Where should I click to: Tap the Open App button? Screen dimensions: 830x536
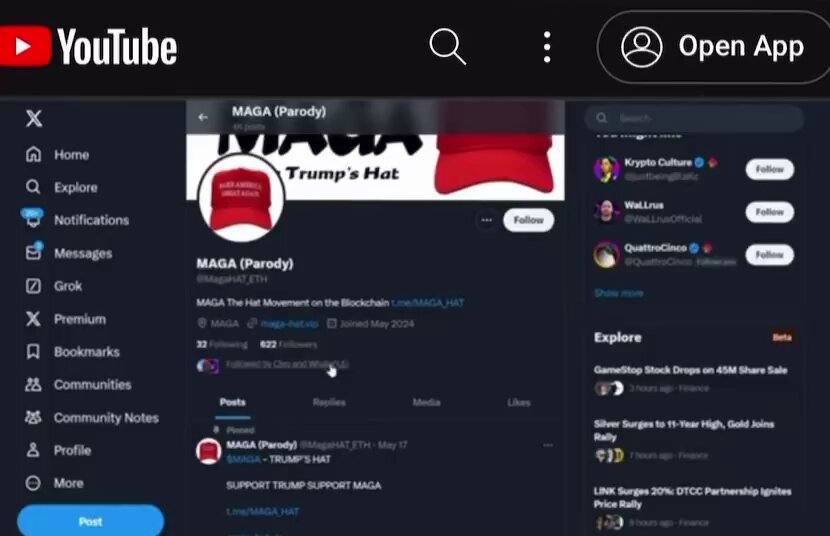point(712,47)
